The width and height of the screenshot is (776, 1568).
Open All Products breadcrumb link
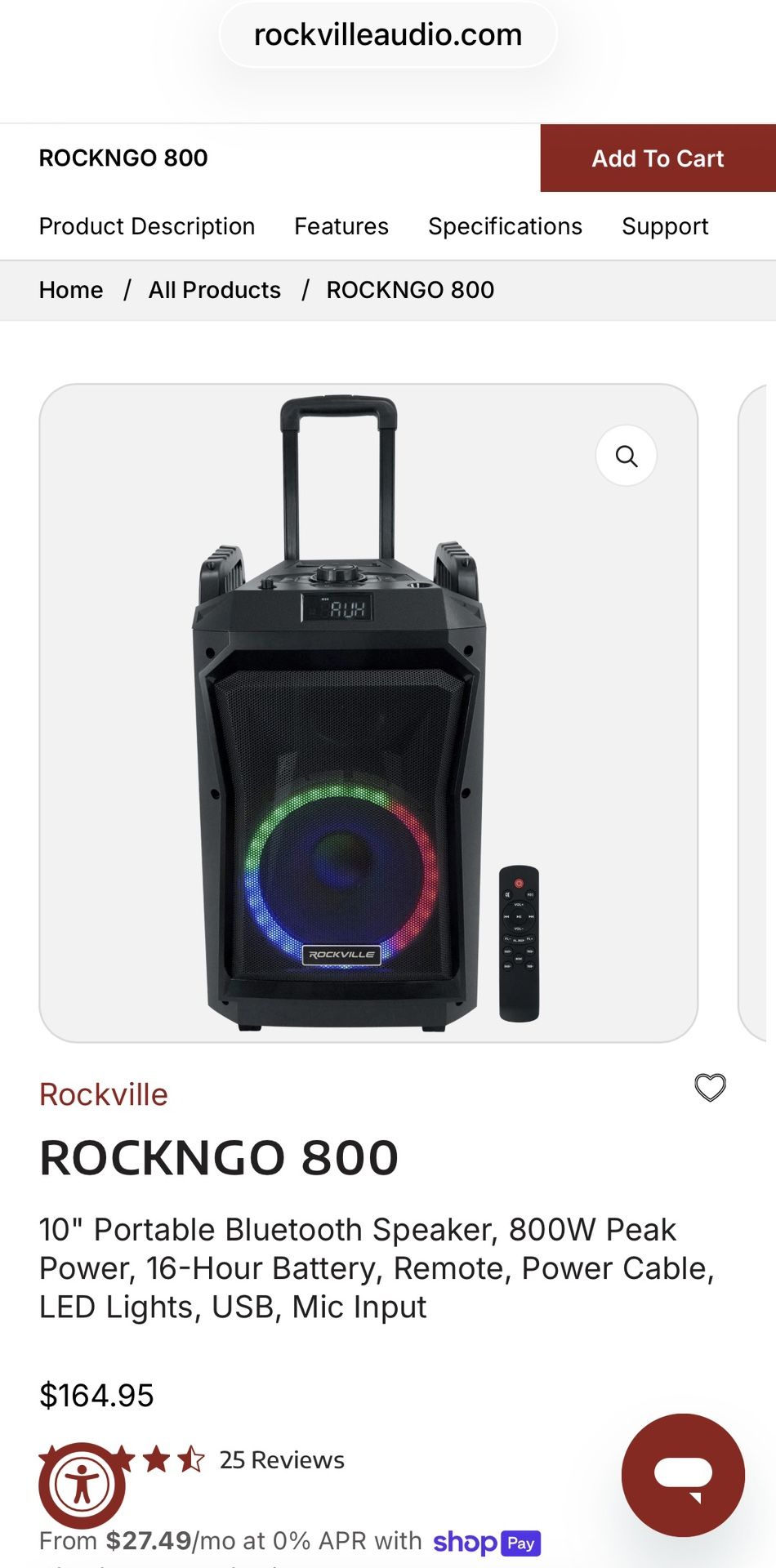tap(214, 290)
